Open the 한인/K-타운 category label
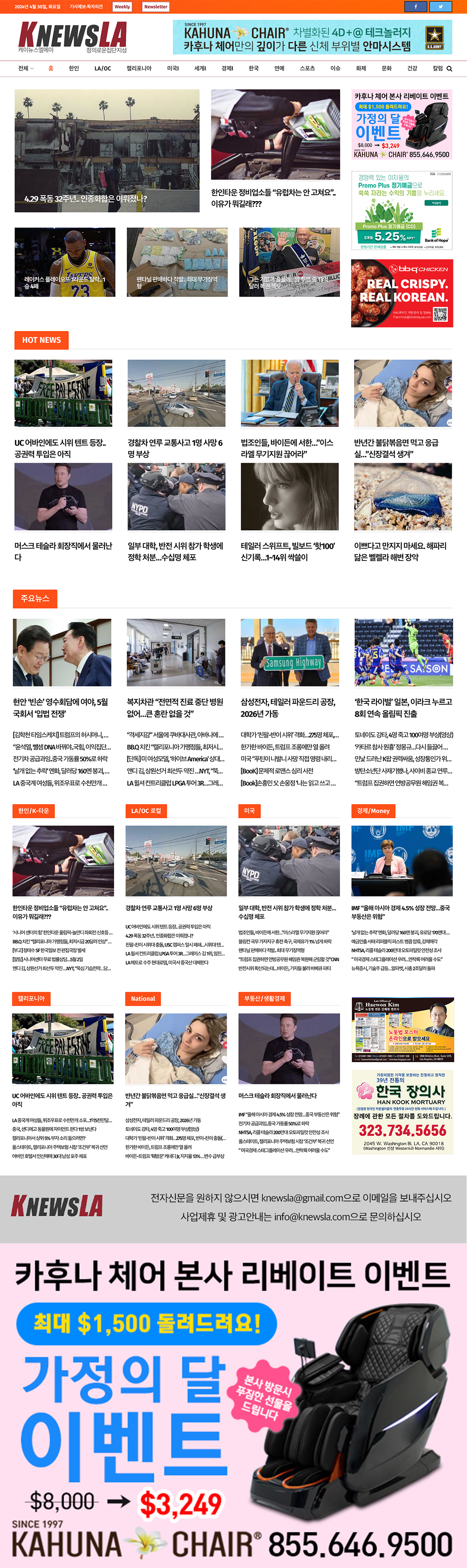The width and height of the screenshot is (467, 1568). tap(34, 811)
